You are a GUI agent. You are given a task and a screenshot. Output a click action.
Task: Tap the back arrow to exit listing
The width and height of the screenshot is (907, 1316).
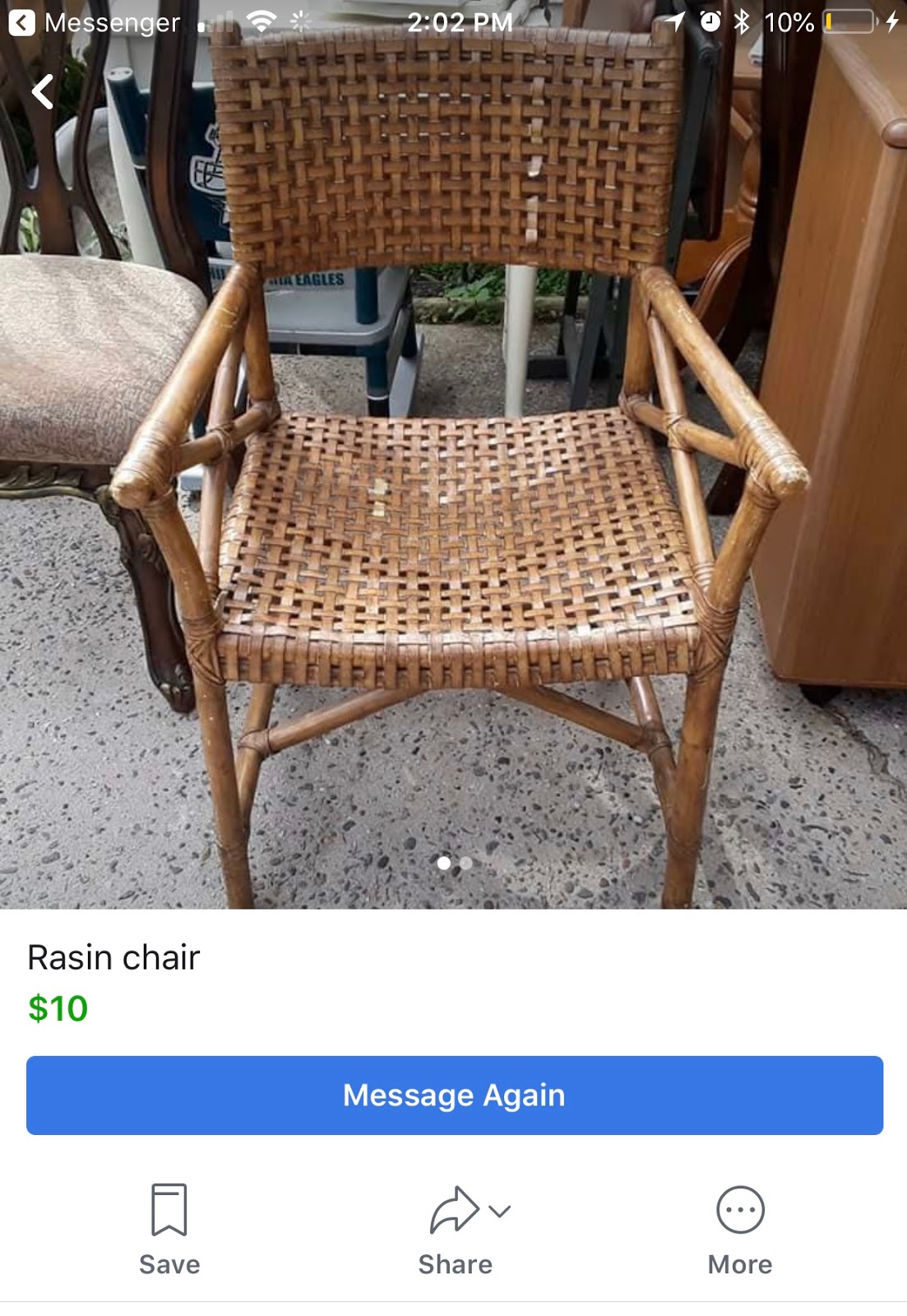[41, 90]
